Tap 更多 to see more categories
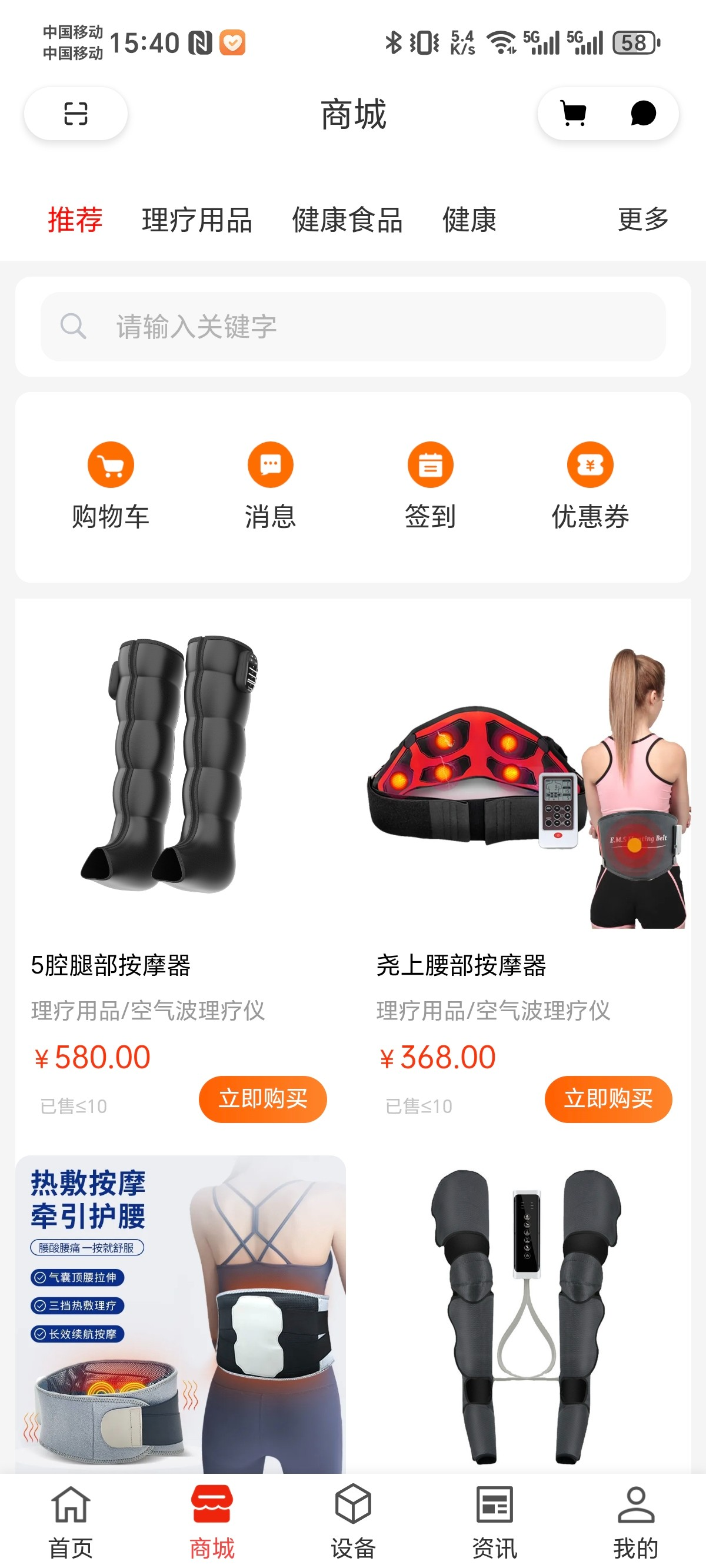 [643, 220]
